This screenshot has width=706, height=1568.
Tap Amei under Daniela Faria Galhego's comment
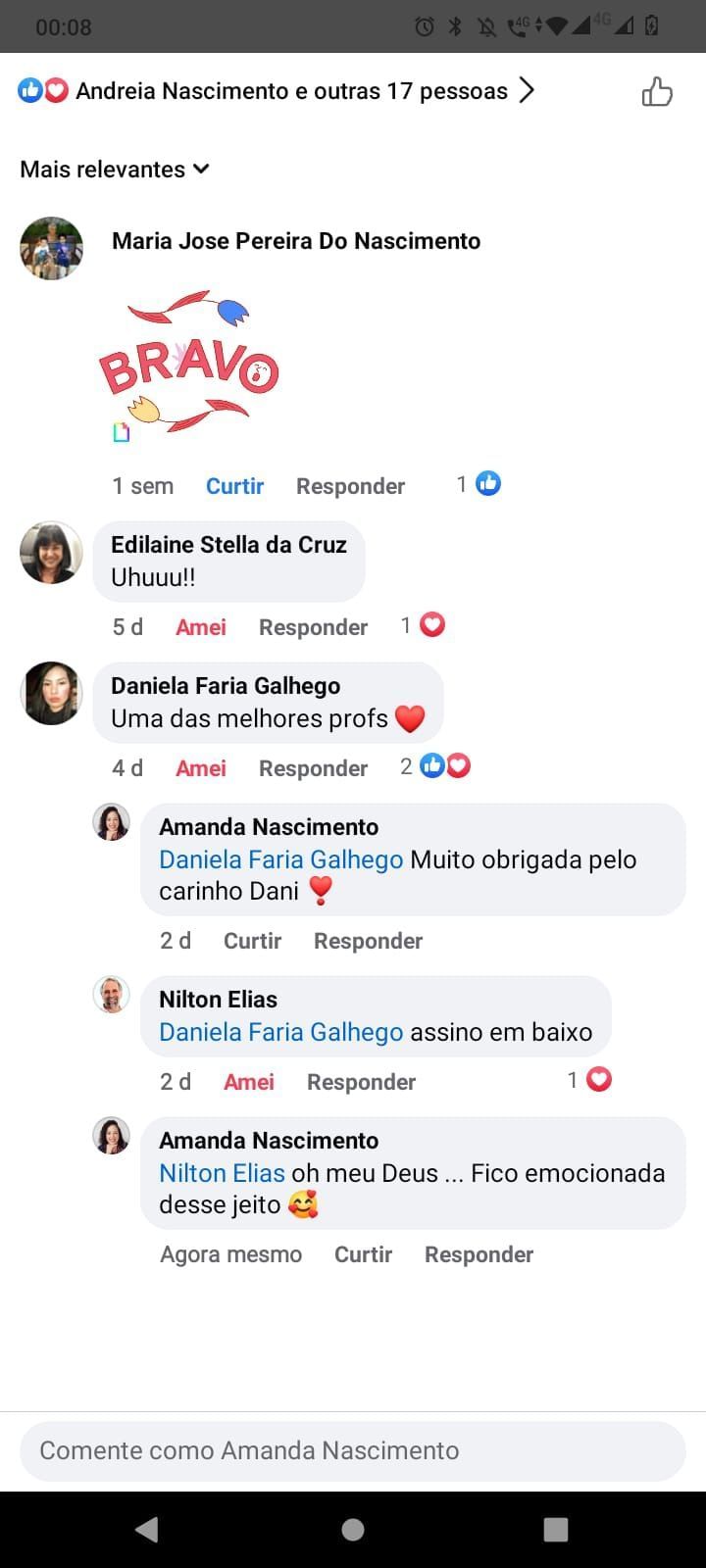click(x=201, y=768)
